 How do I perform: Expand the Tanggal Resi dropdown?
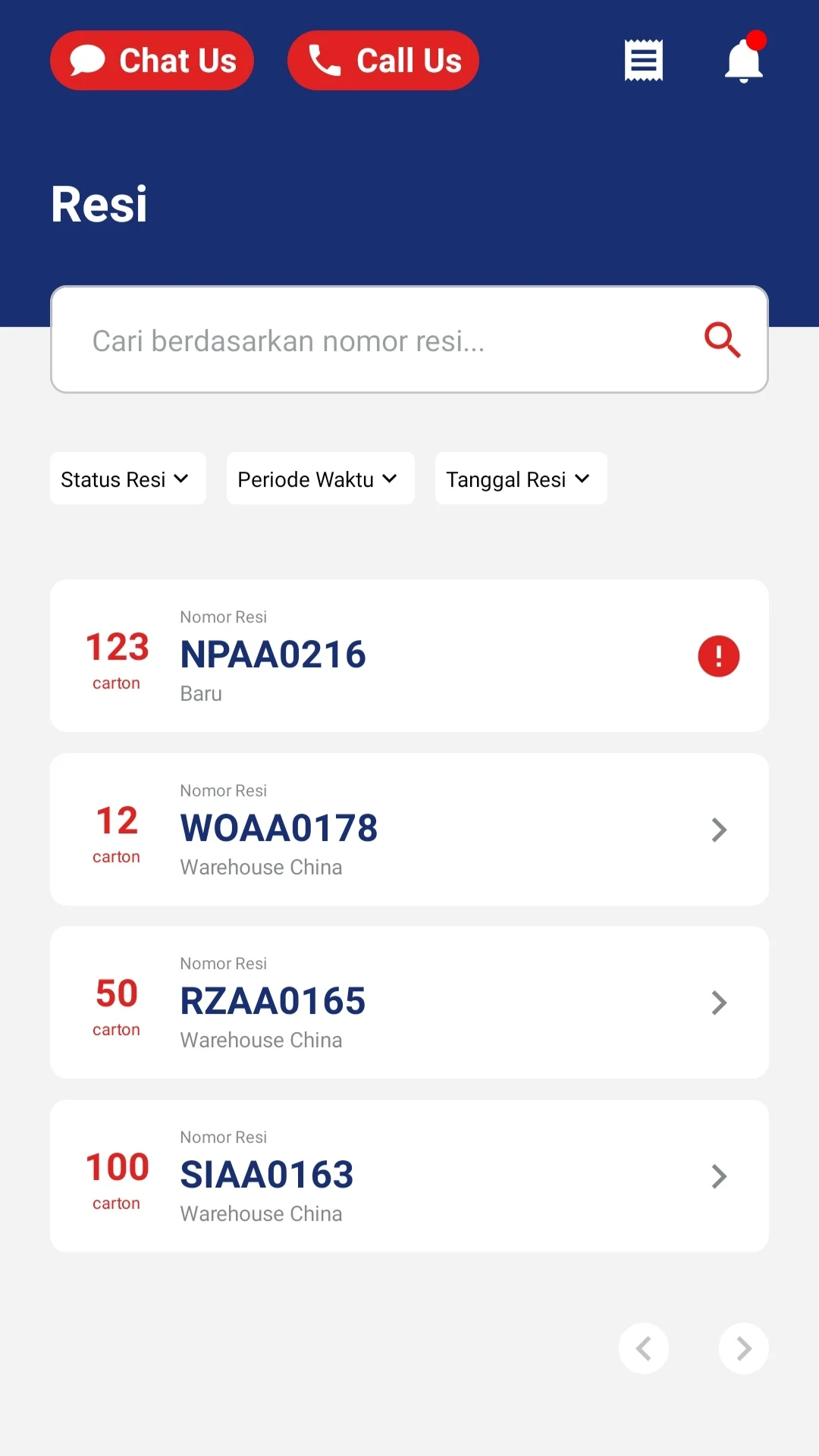520,479
